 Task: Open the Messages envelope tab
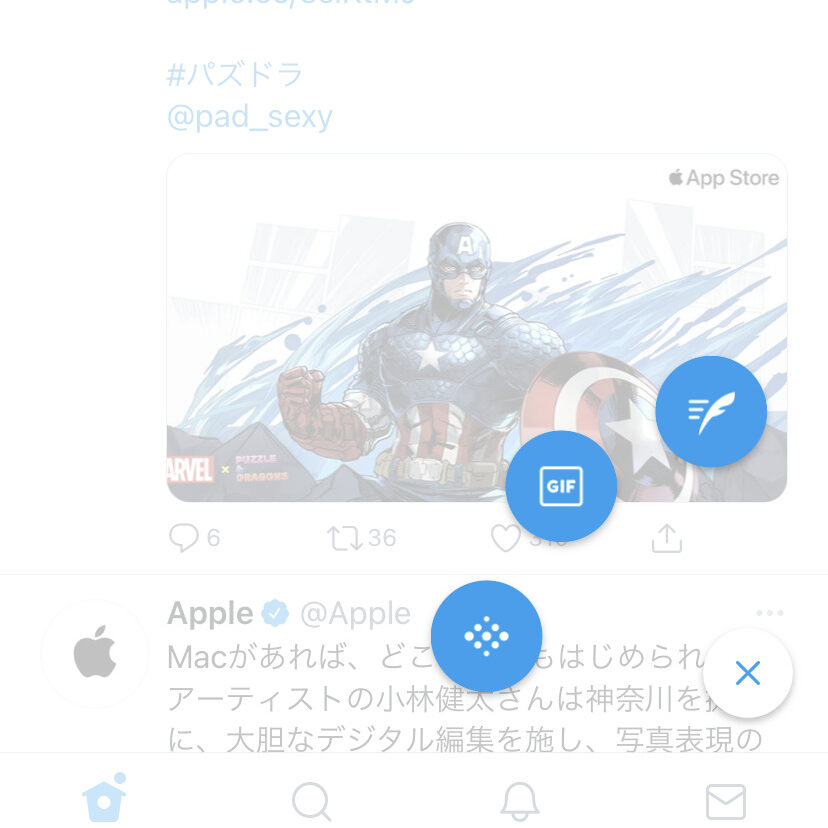click(x=726, y=801)
